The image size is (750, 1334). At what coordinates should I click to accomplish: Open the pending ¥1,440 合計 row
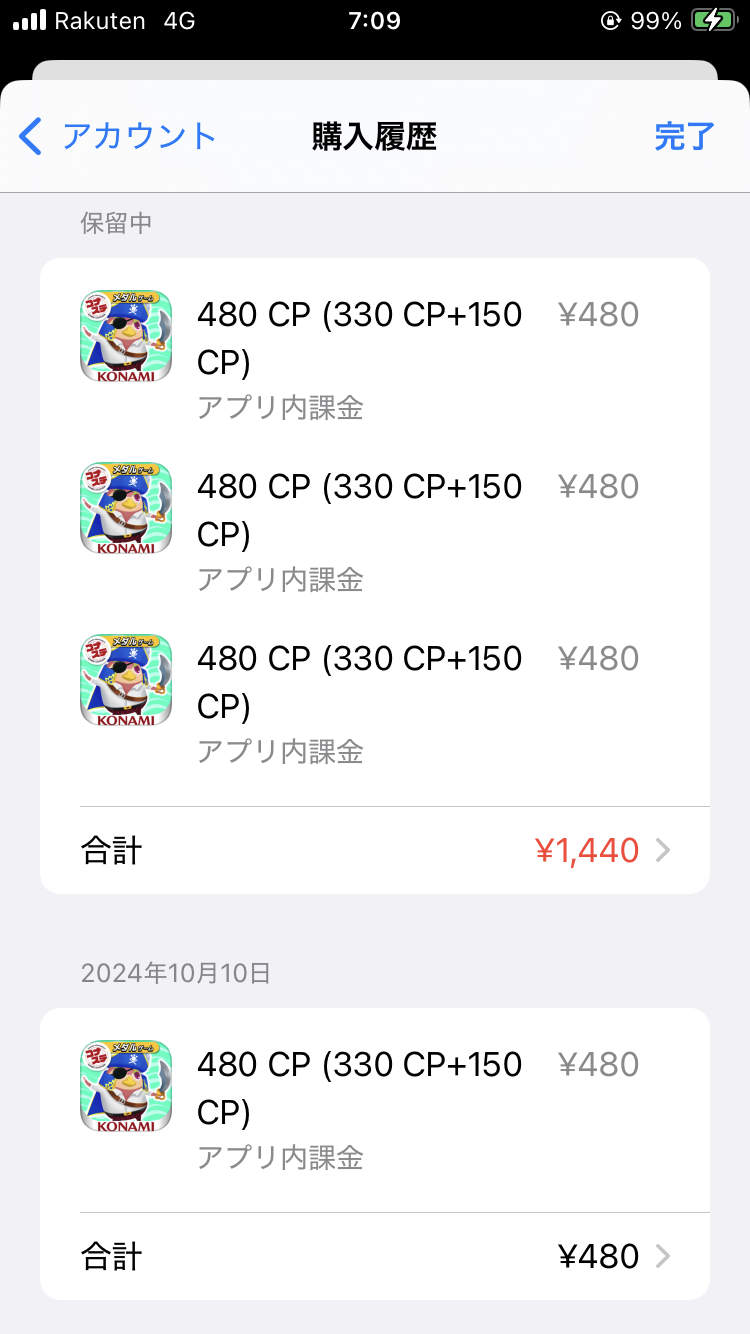(x=375, y=851)
